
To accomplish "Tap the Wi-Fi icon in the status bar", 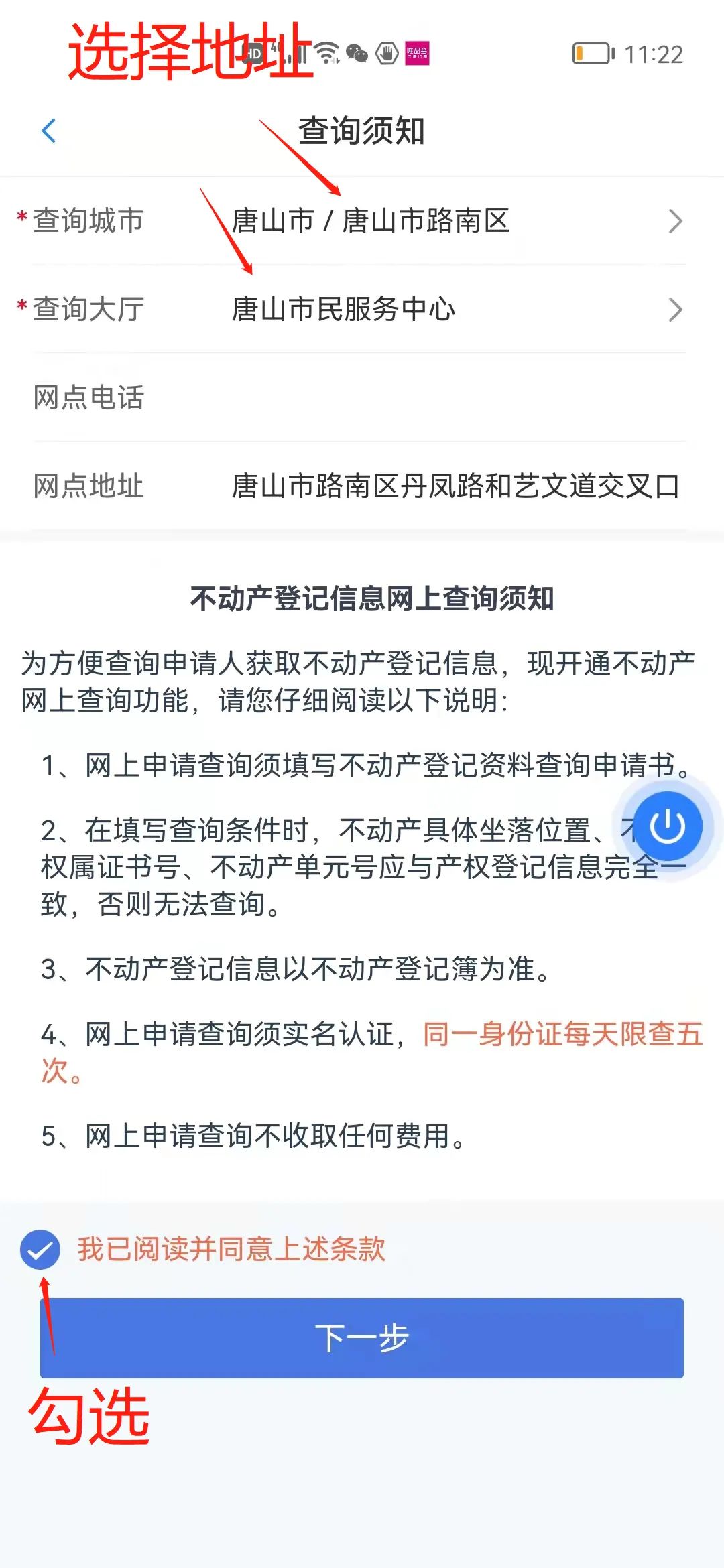I will coord(326,54).
